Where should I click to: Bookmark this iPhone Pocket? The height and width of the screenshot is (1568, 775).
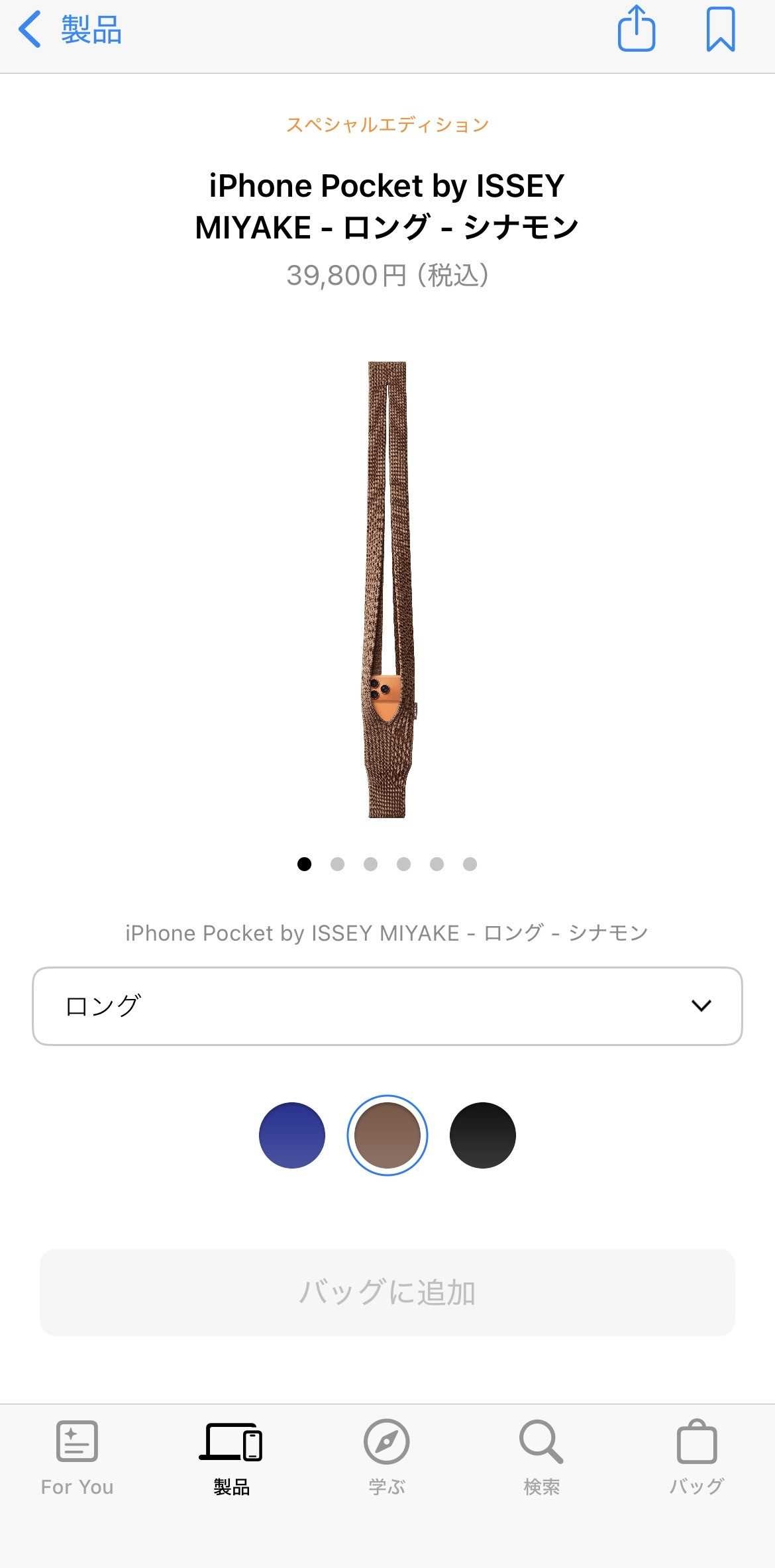pyautogui.click(x=720, y=30)
